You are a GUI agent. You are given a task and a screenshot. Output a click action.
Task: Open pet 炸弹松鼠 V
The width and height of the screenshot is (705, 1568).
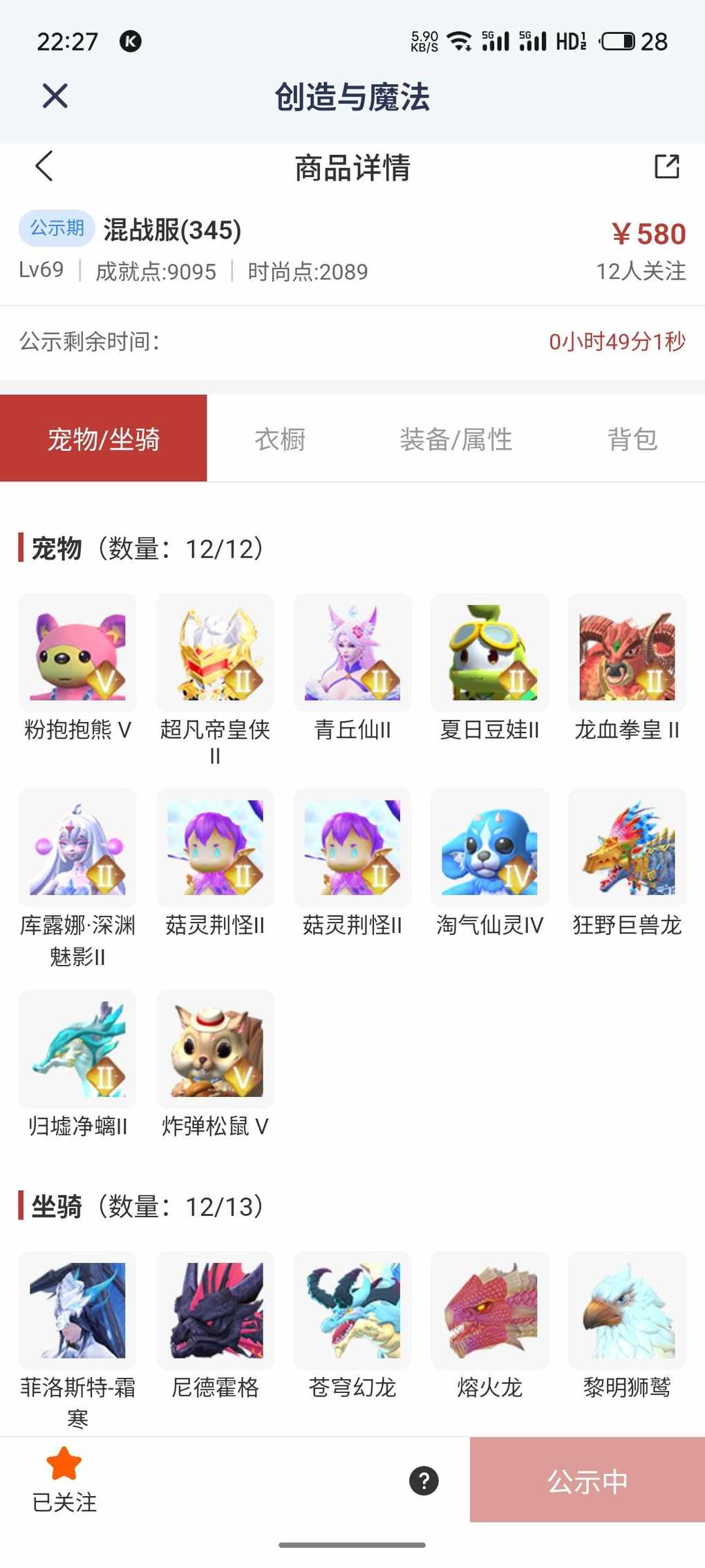215,1049
